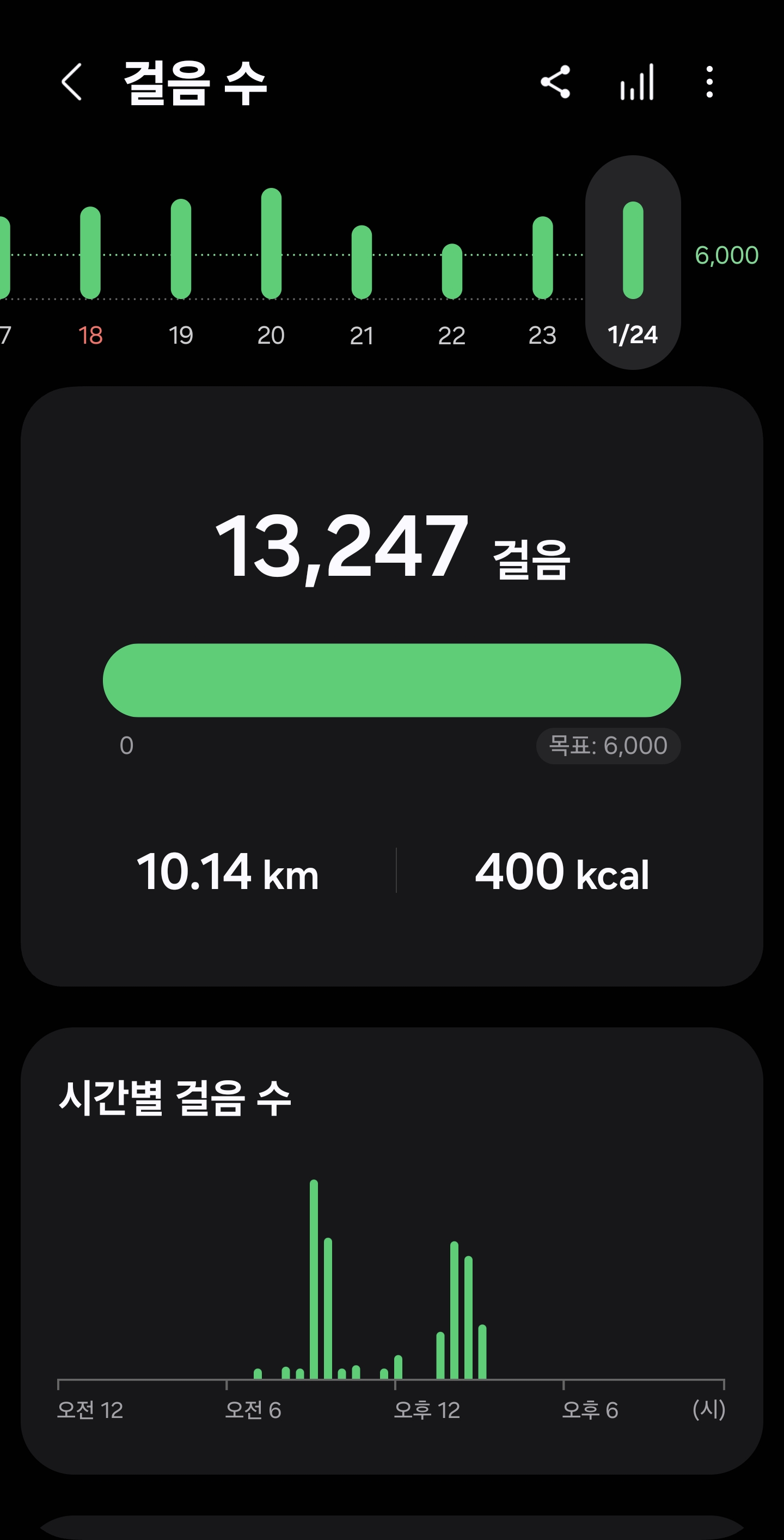Viewport: 784px width, 1540px height.
Task: Open the step trends chart icon
Action: [637, 82]
